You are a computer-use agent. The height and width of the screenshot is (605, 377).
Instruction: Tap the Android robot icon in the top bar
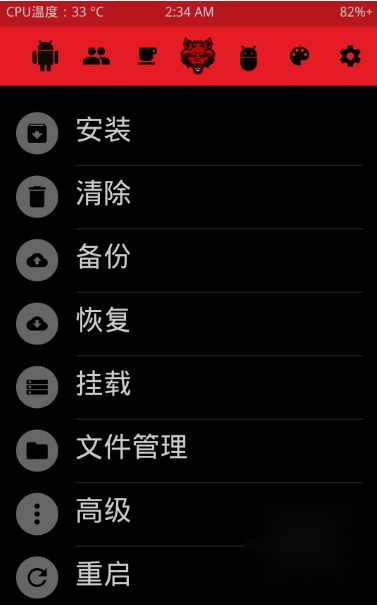pos(45,56)
